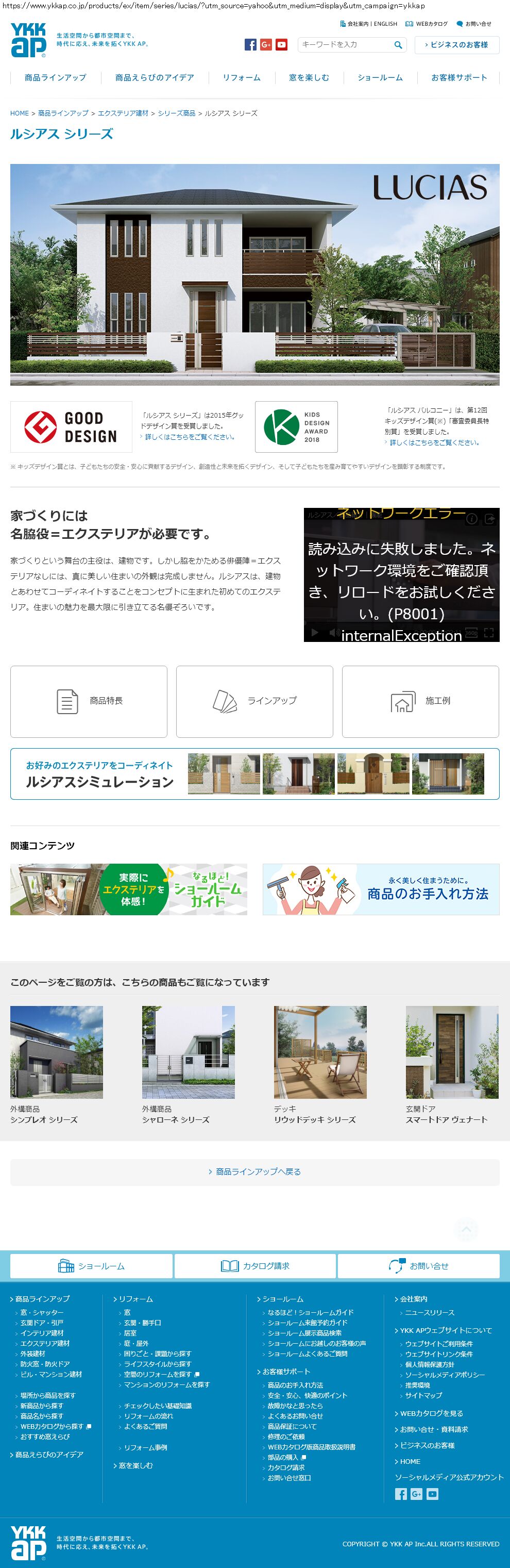The width and height of the screenshot is (510, 1568).
Task: Go back via 商品ラインアップへ戻る
Action: 254,1171
